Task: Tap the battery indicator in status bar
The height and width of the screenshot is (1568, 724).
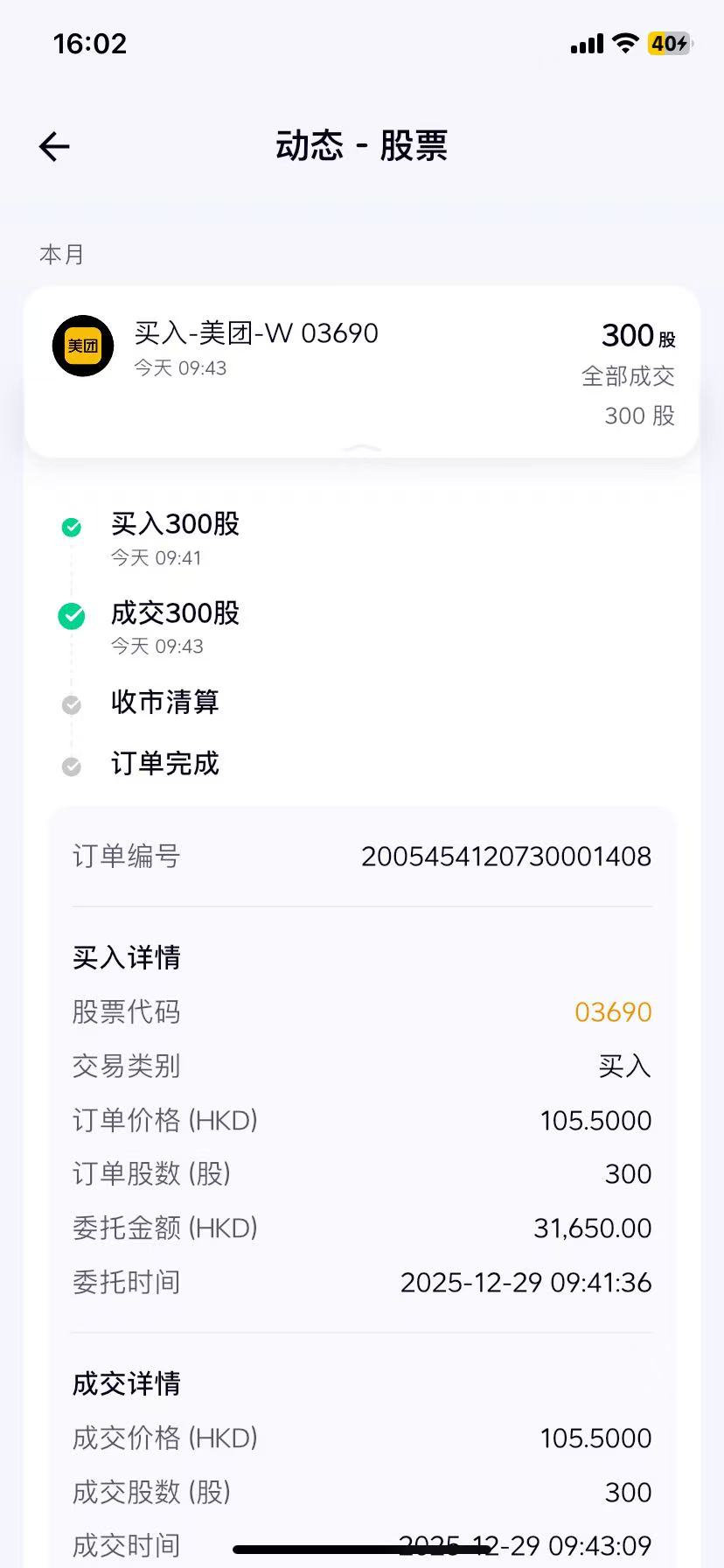Action: point(670,42)
